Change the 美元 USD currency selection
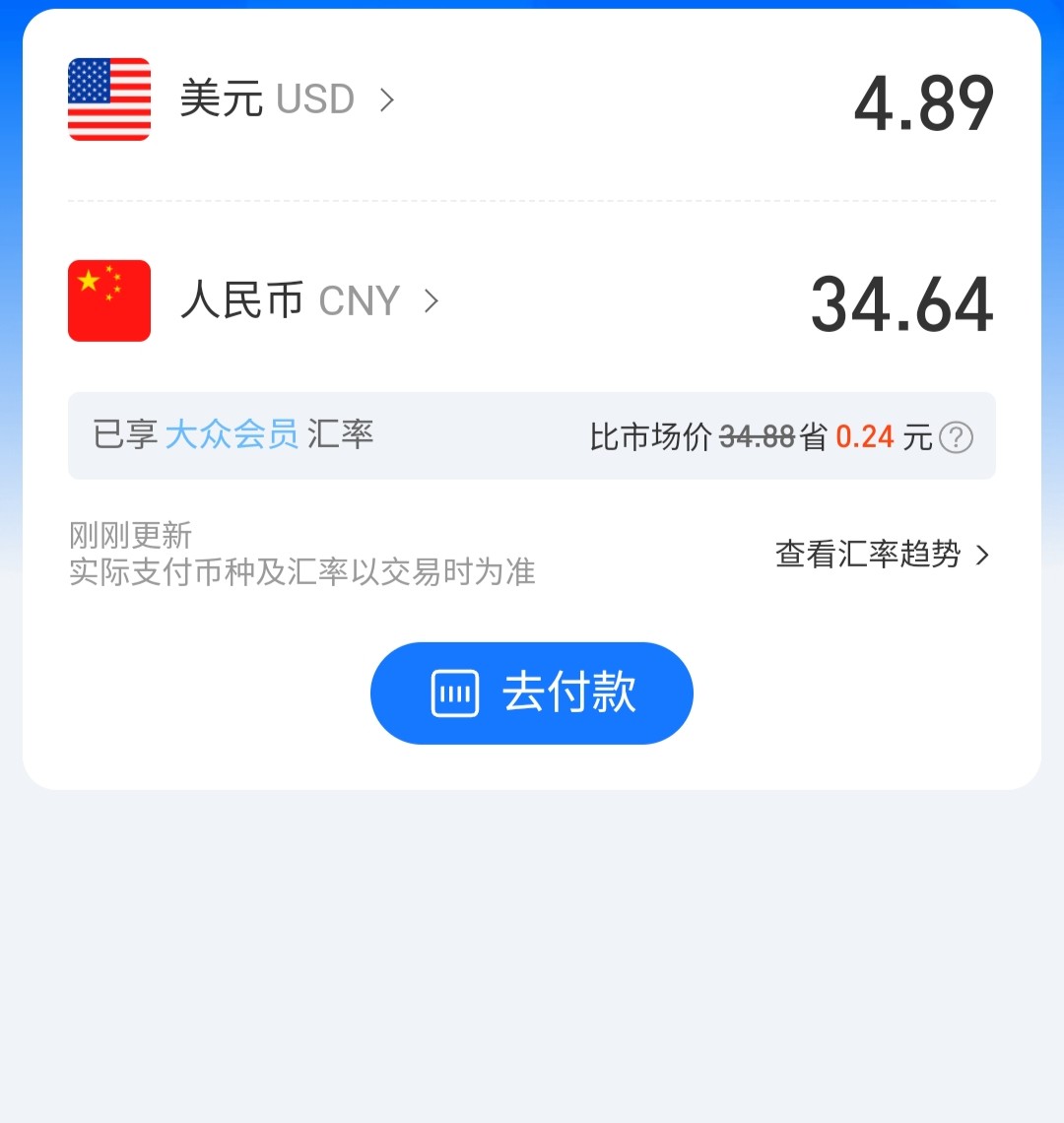This screenshot has width=1064, height=1123. [286, 99]
